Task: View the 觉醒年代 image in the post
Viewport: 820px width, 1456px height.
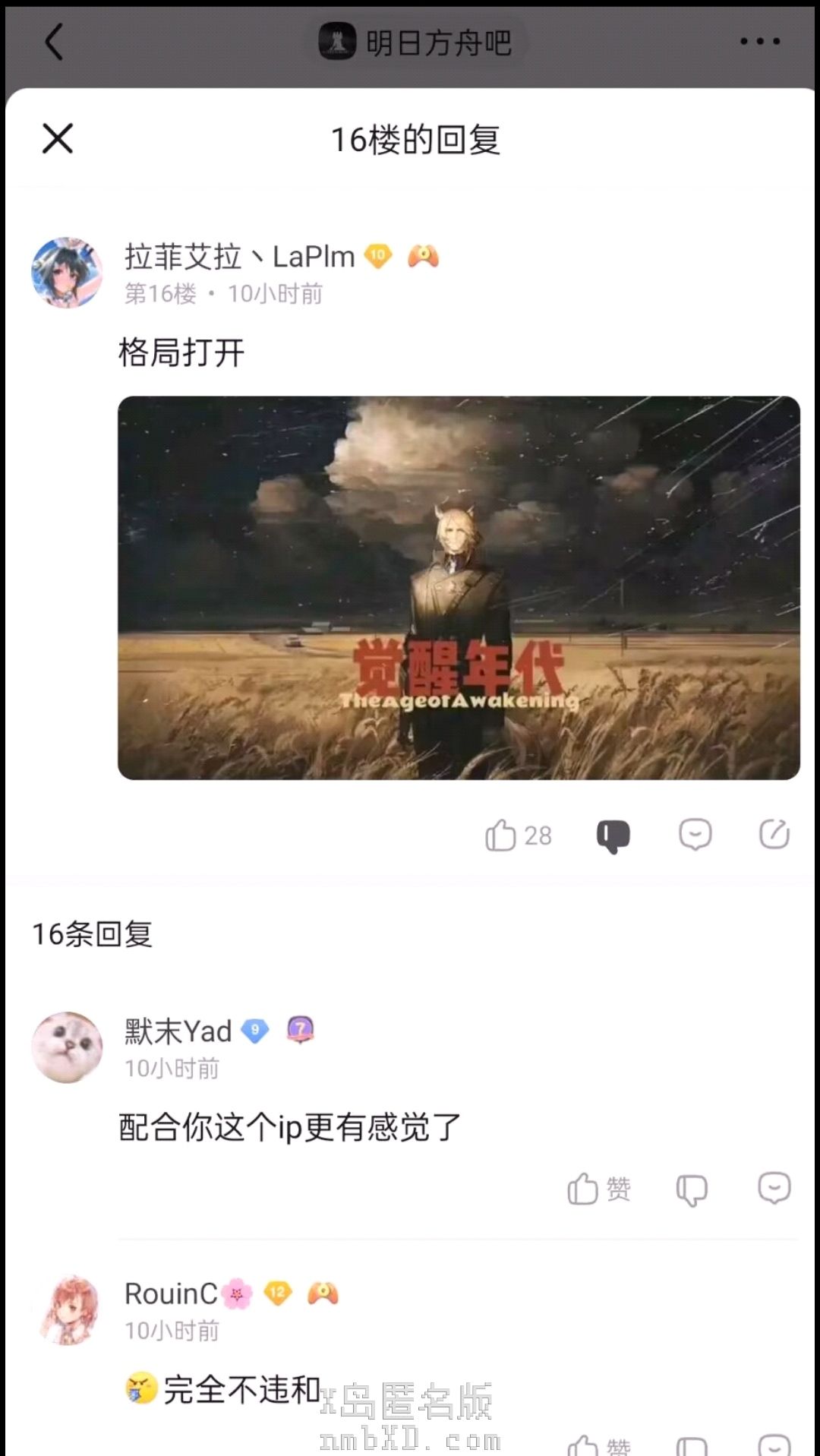Action: click(459, 587)
